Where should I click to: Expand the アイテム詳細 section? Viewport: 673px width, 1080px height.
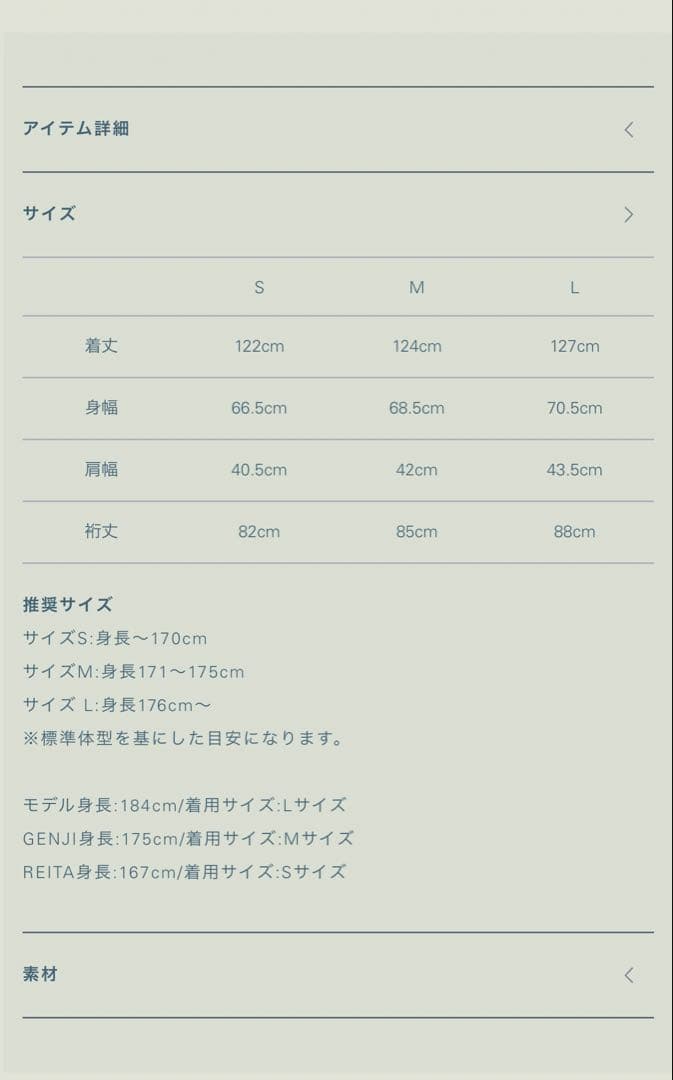tap(628, 129)
